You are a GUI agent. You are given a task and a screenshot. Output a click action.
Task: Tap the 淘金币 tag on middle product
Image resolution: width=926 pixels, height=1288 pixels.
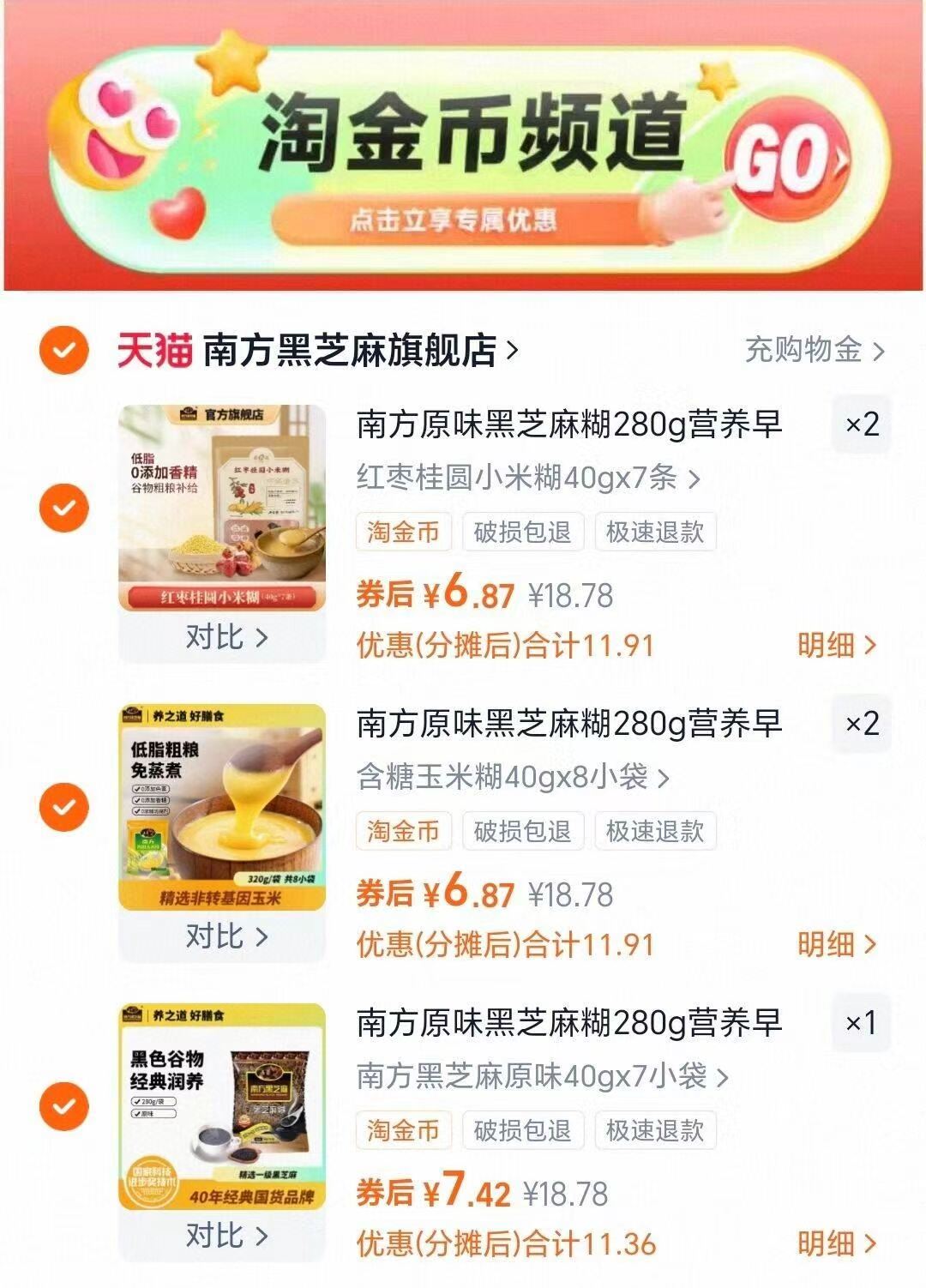point(405,830)
